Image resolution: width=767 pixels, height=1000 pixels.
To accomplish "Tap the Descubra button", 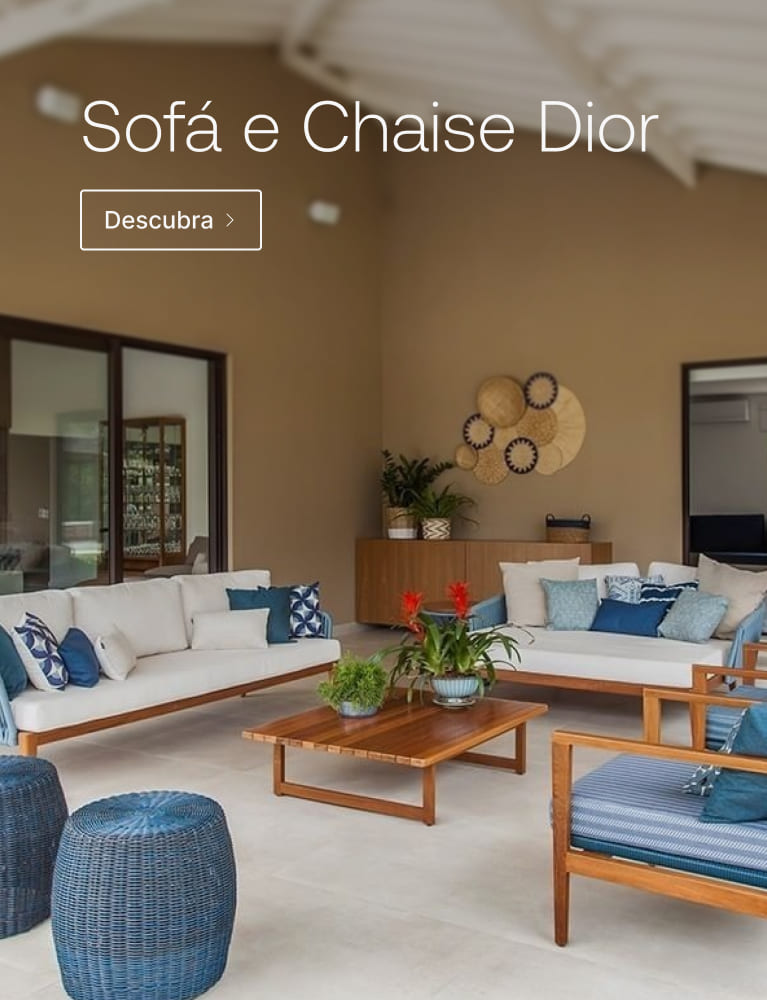I will click(x=170, y=220).
